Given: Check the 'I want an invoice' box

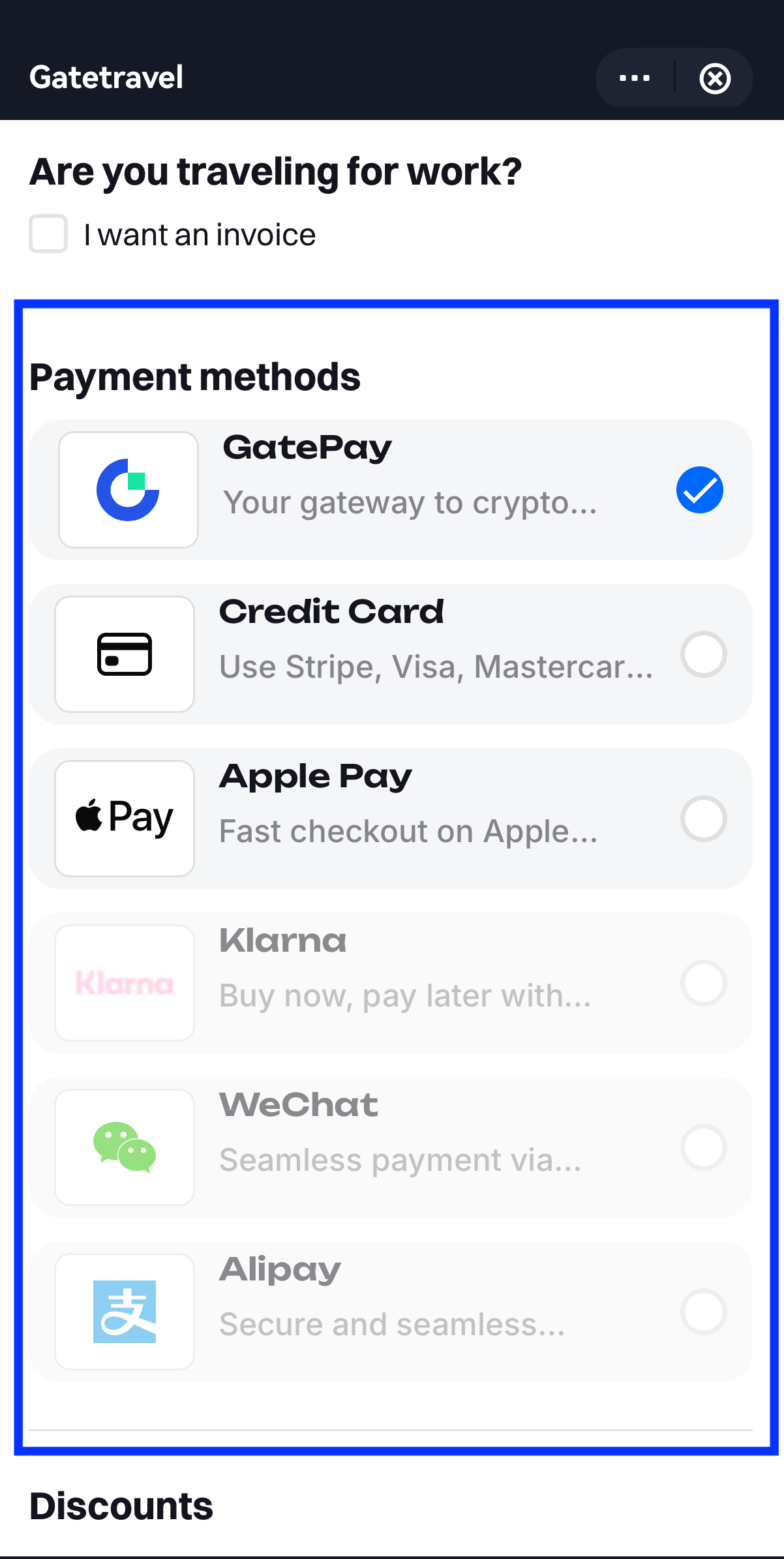Looking at the screenshot, I should coord(48,234).
